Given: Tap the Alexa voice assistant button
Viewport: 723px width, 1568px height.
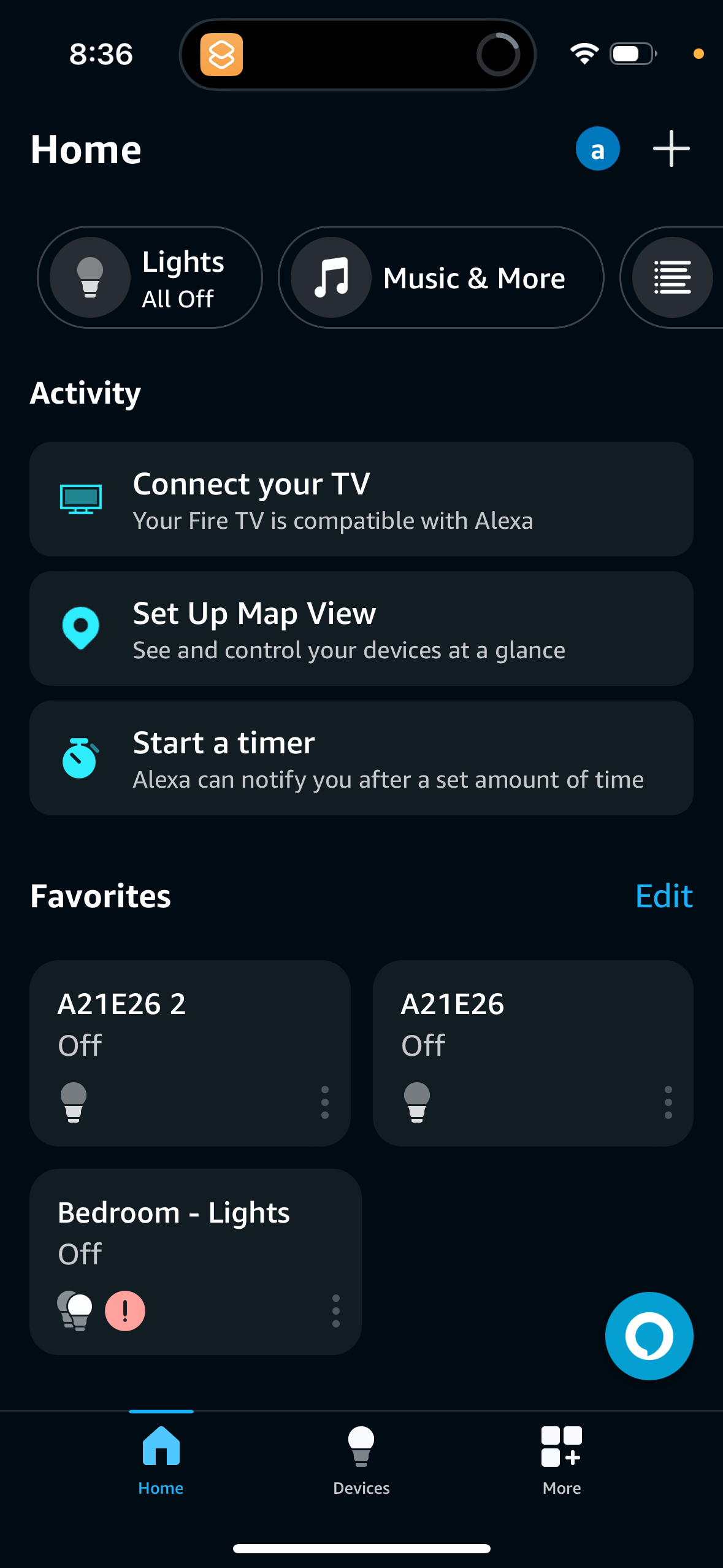Looking at the screenshot, I should pos(649,1335).
